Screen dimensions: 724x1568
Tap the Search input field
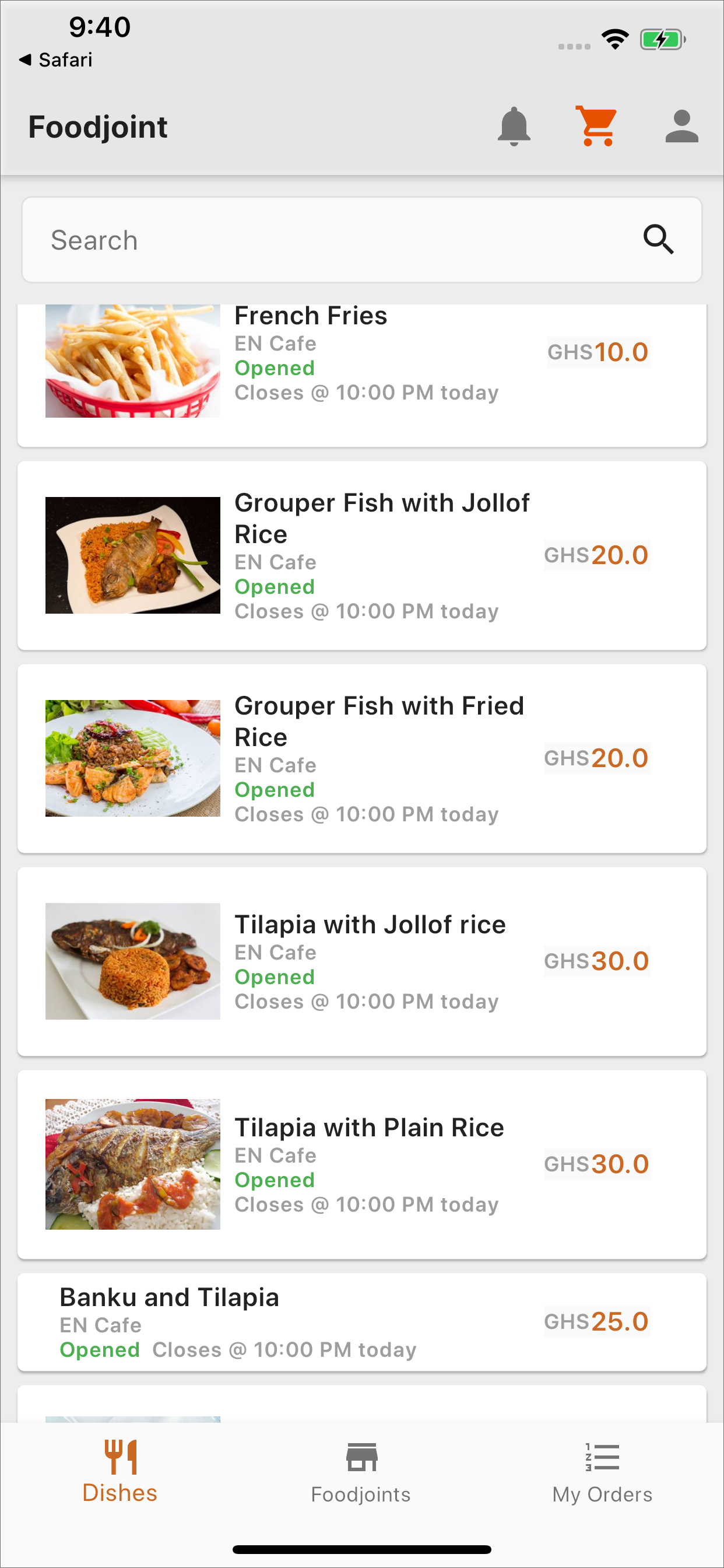coord(243,239)
